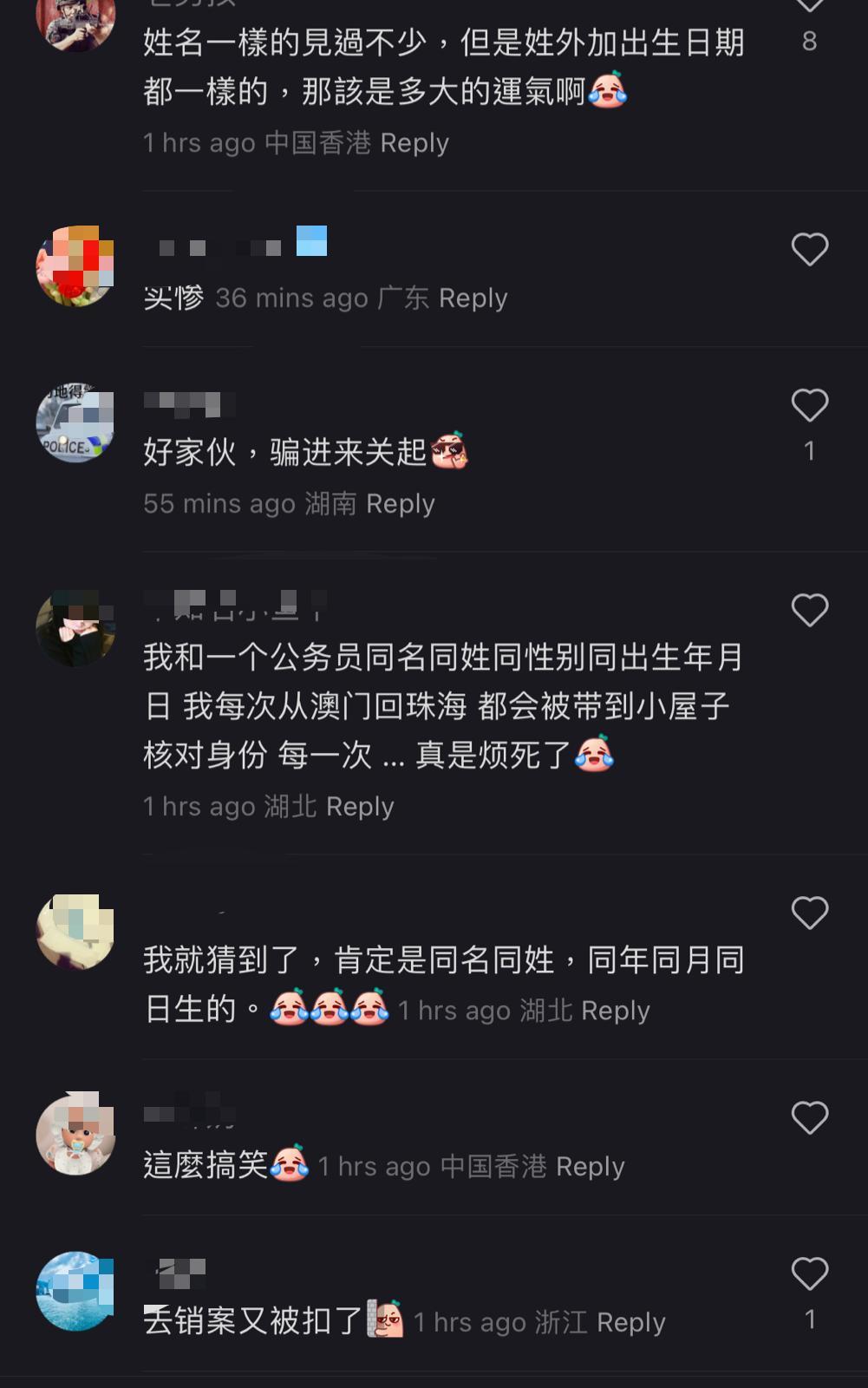Reply to the 我就猜到了 comment
The width and height of the screenshot is (868, 1388).
(x=615, y=1011)
